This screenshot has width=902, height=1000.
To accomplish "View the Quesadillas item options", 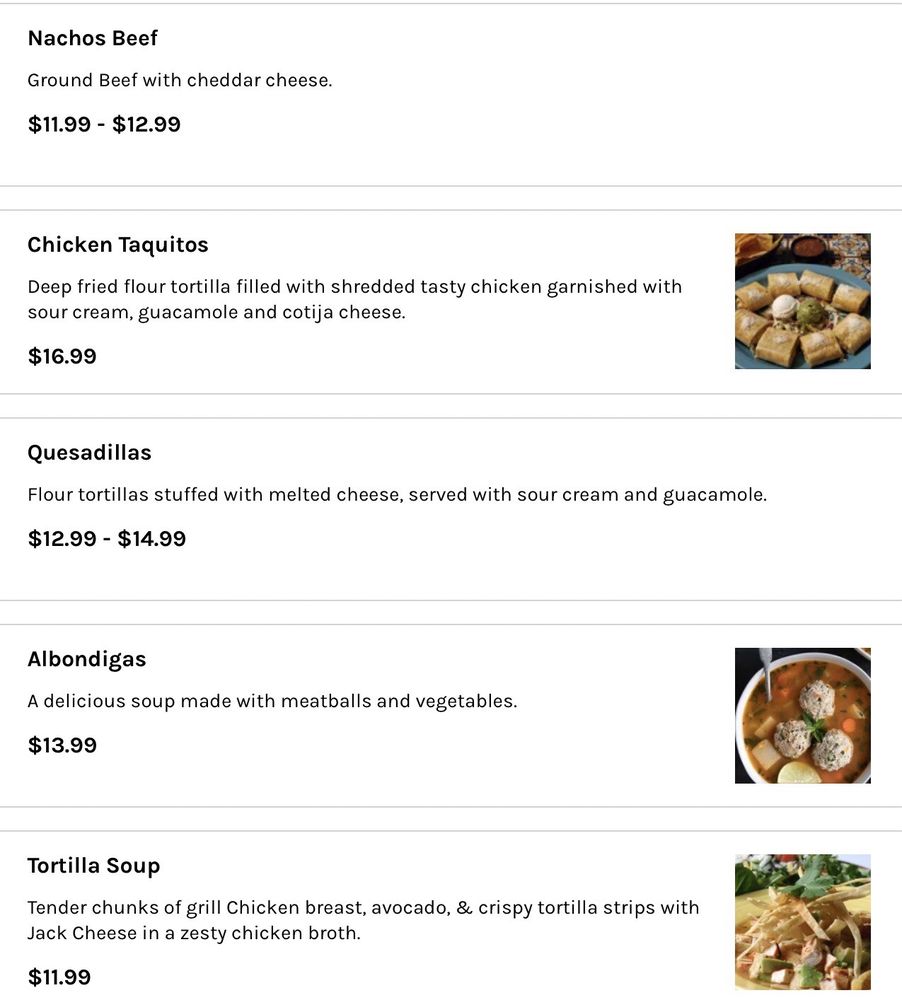I will [90, 453].
